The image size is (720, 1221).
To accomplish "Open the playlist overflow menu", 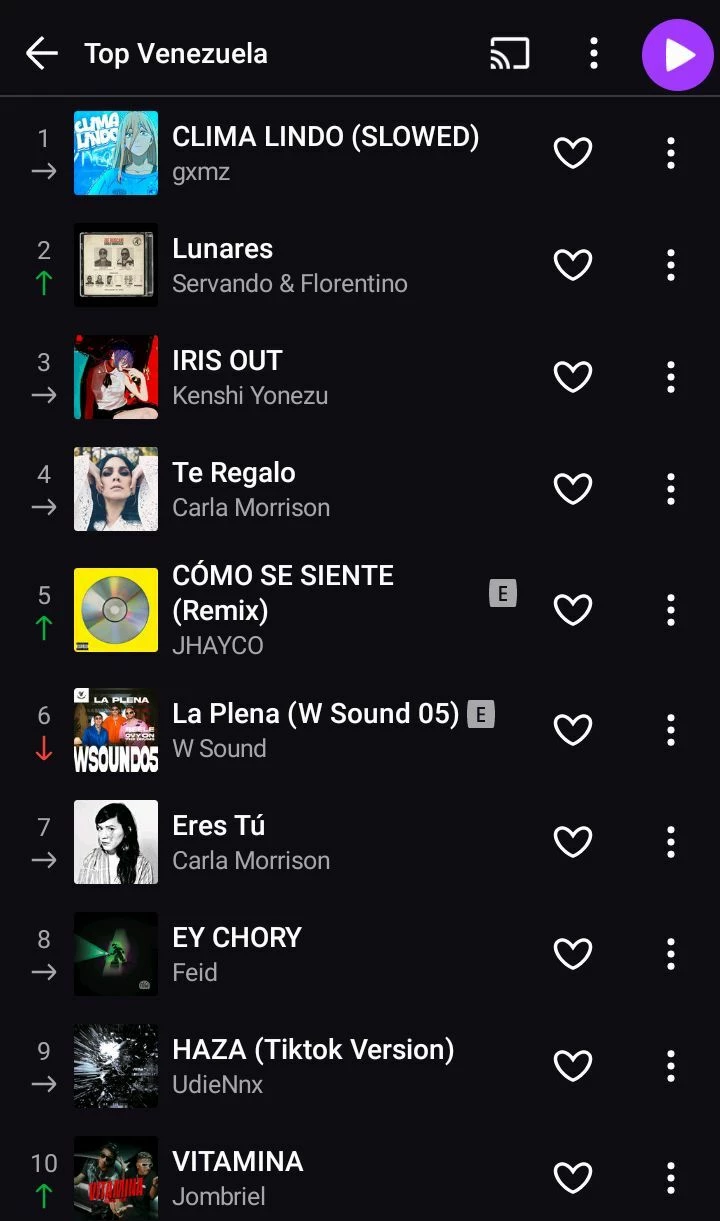I will (594, 53).
